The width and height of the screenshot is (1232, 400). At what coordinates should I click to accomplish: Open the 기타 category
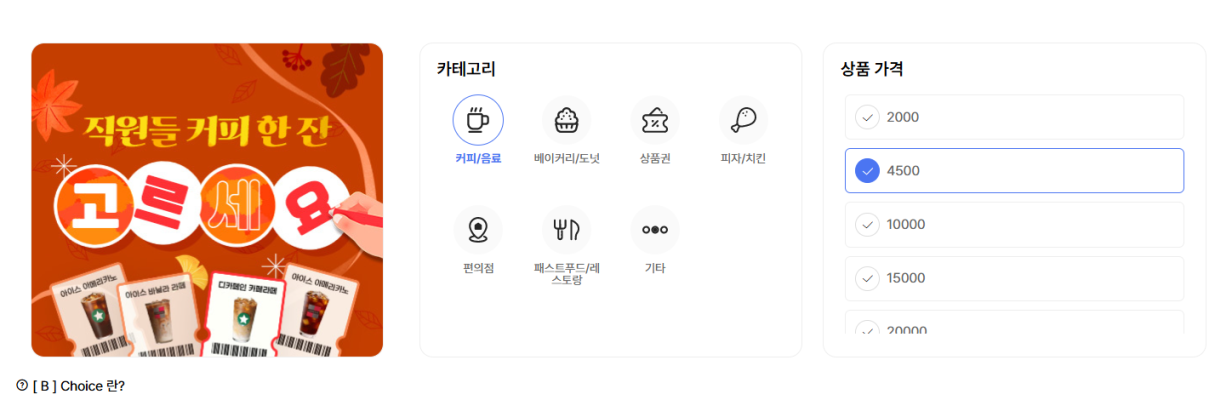coord(655,231)
